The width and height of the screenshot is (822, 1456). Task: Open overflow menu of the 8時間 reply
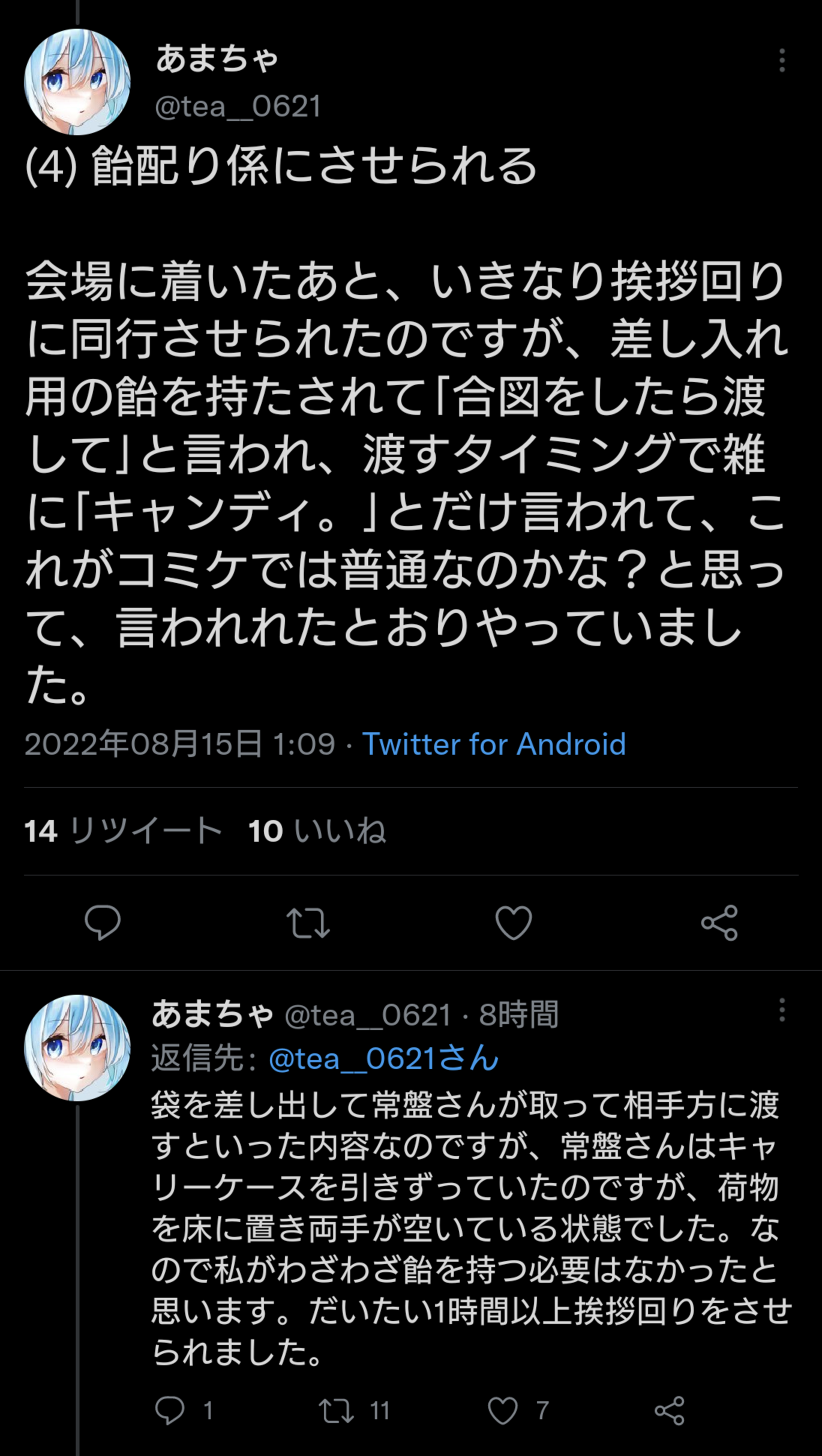click(782, 1009)
